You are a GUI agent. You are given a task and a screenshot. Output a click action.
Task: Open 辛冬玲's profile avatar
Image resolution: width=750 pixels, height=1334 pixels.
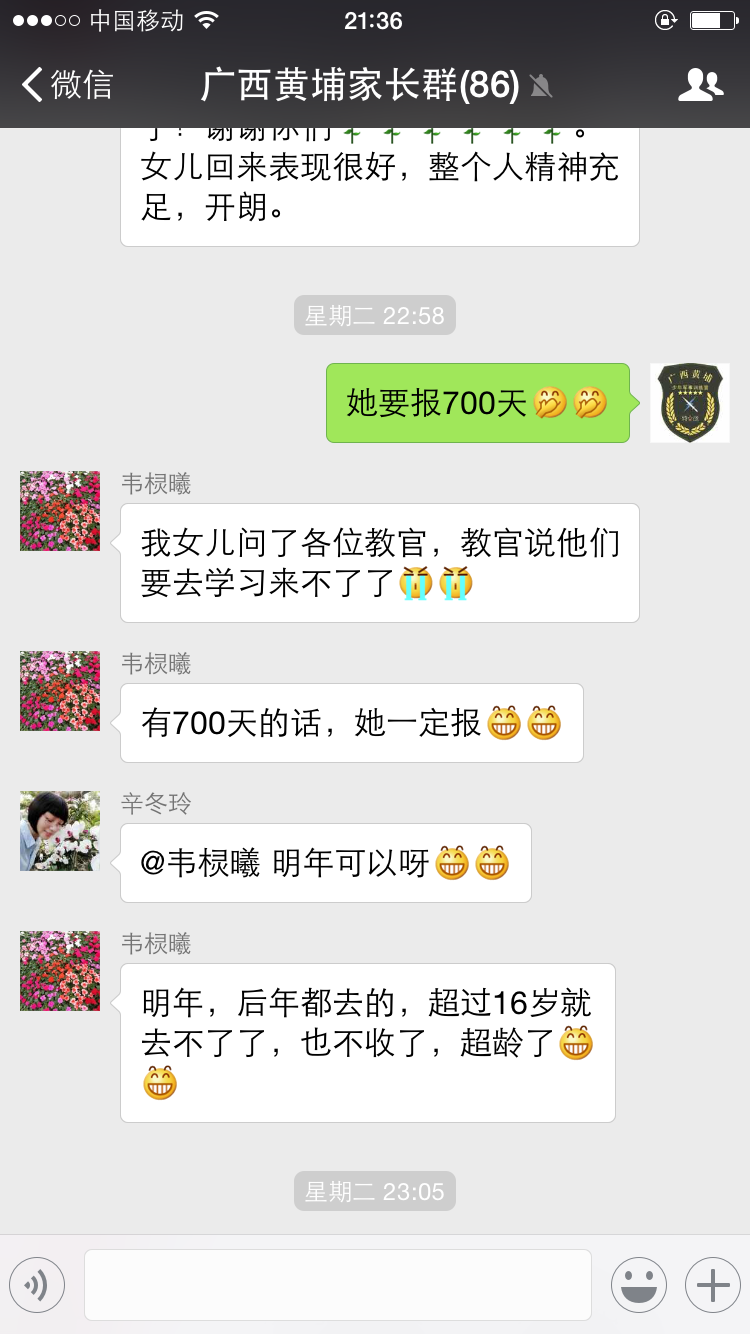(x=60, y=831)
